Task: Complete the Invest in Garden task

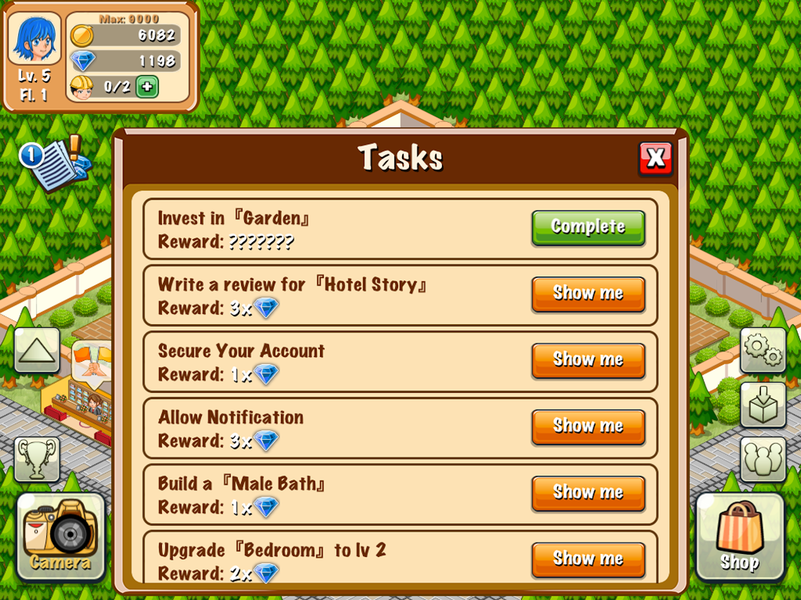Action: tap(588, 228)
